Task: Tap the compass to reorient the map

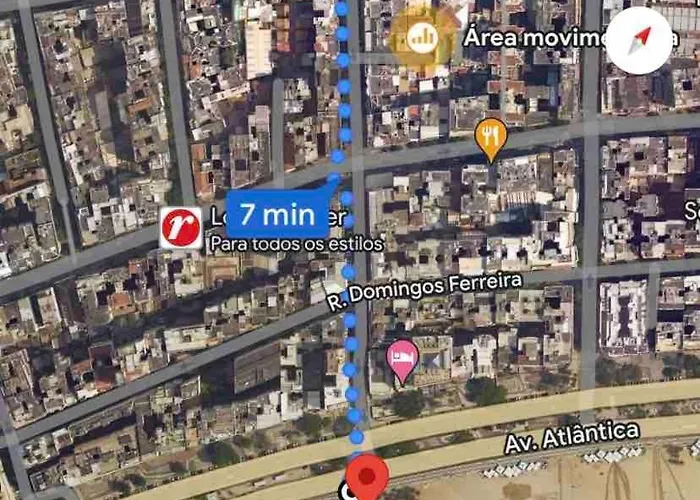Action: tap(639, 40)
